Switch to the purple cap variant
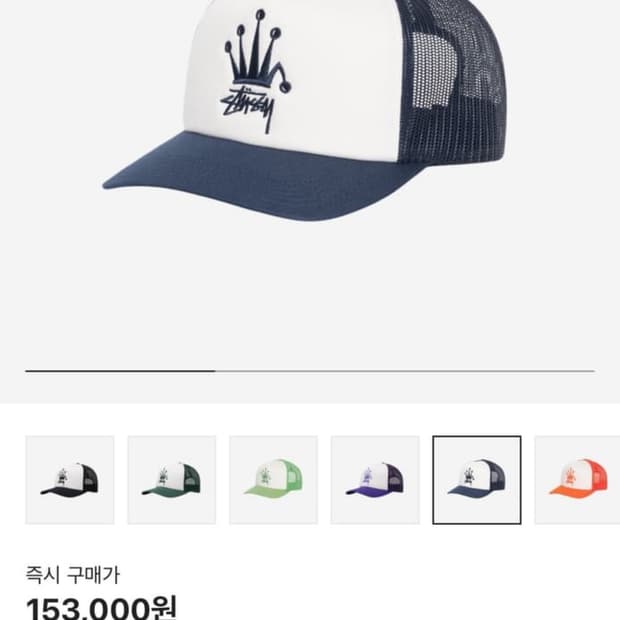The width and height of the screenshot is (620, 620). (x=375, y=480)
